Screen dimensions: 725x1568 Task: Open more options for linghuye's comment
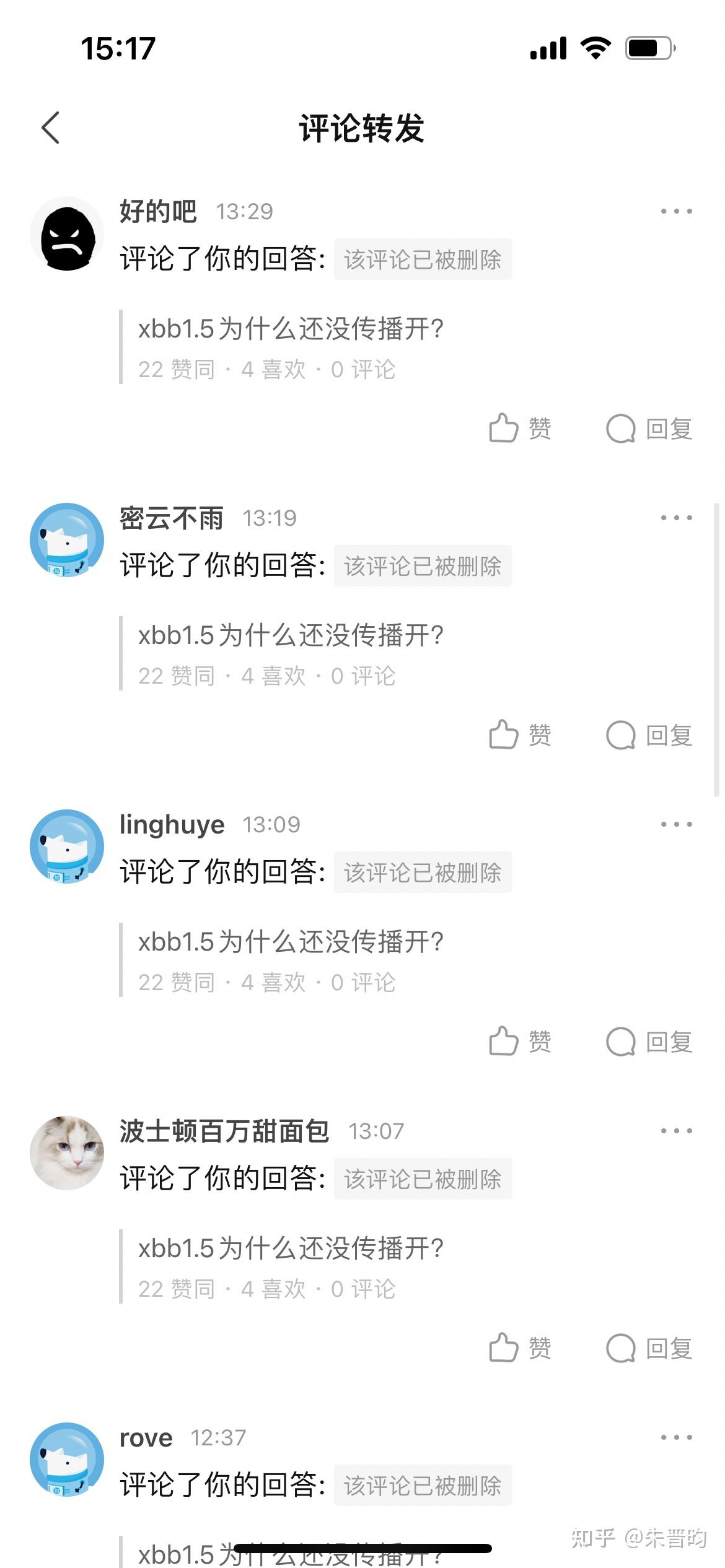click(x=675, y=825)
